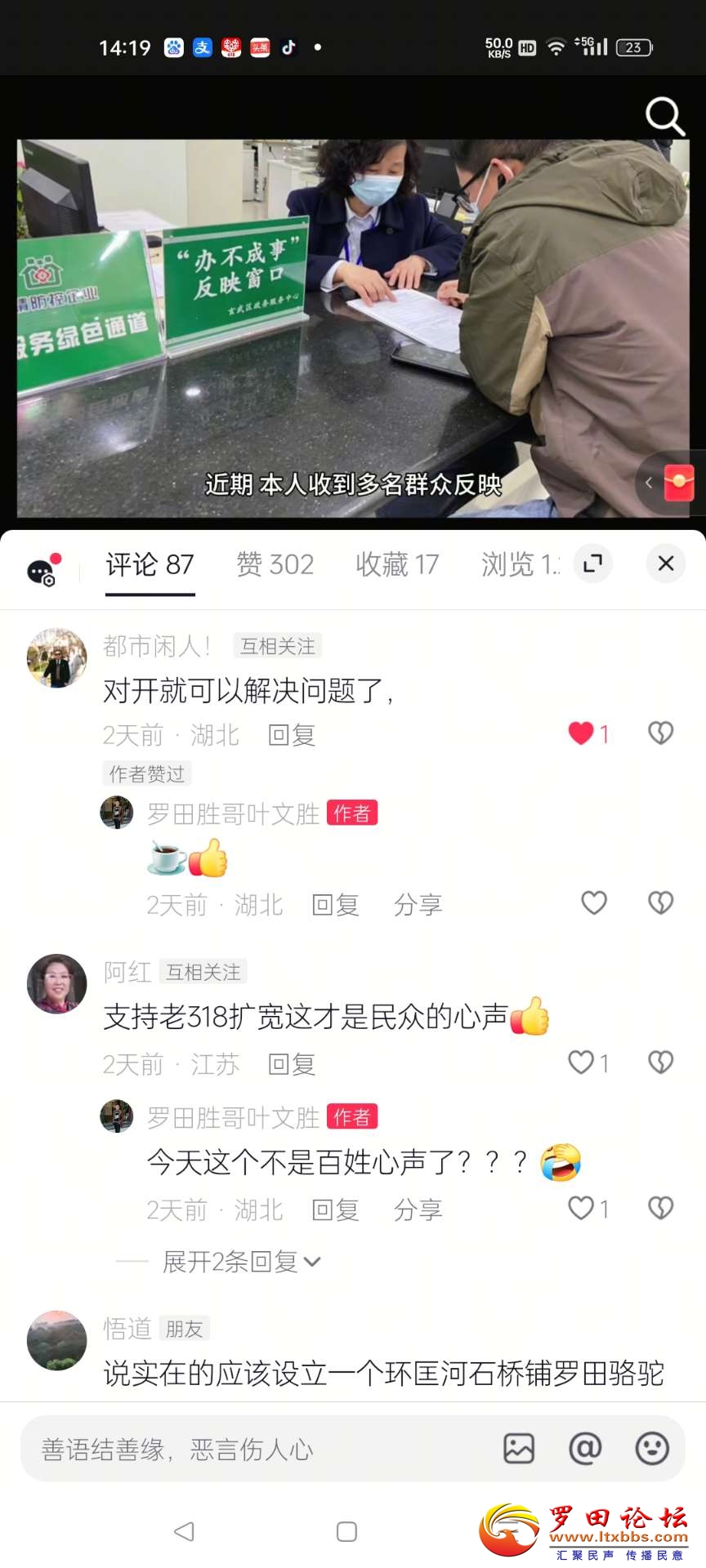Screen dimensions: 706x1568
Task: Open 阿红's profile avatar
Action: tap(56, 983)
